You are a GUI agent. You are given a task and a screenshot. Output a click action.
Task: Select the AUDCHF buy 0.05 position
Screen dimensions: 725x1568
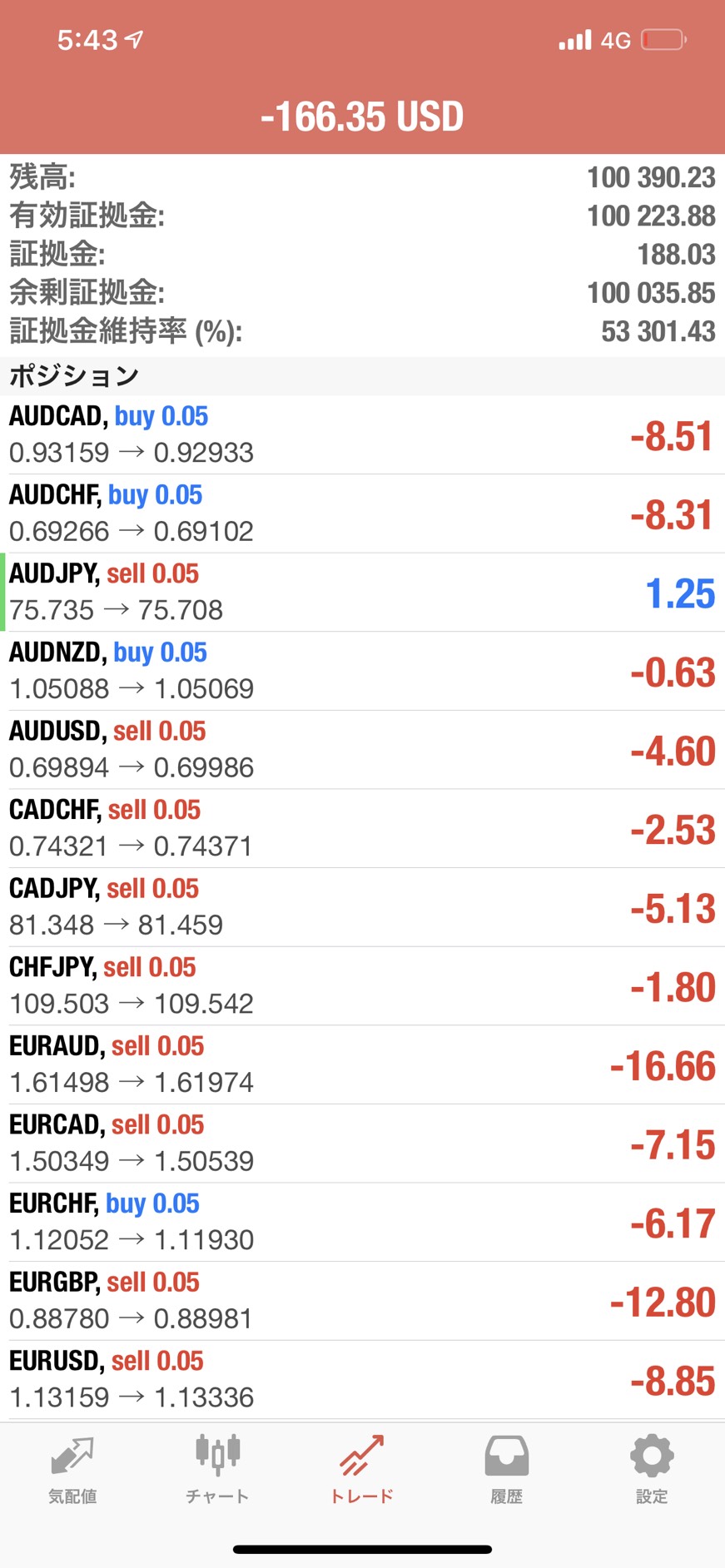(362, 514)
